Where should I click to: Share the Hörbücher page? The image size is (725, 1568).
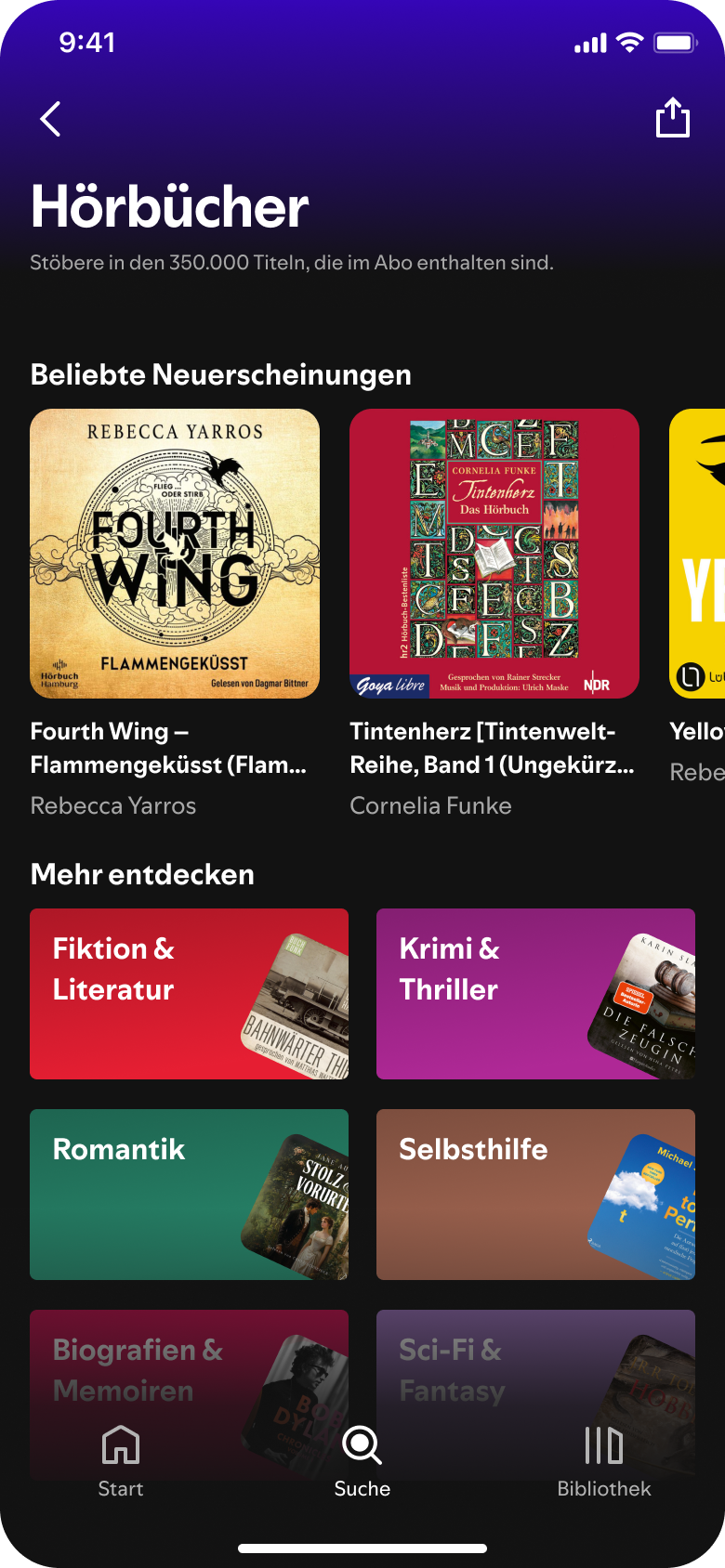(673, 118)
